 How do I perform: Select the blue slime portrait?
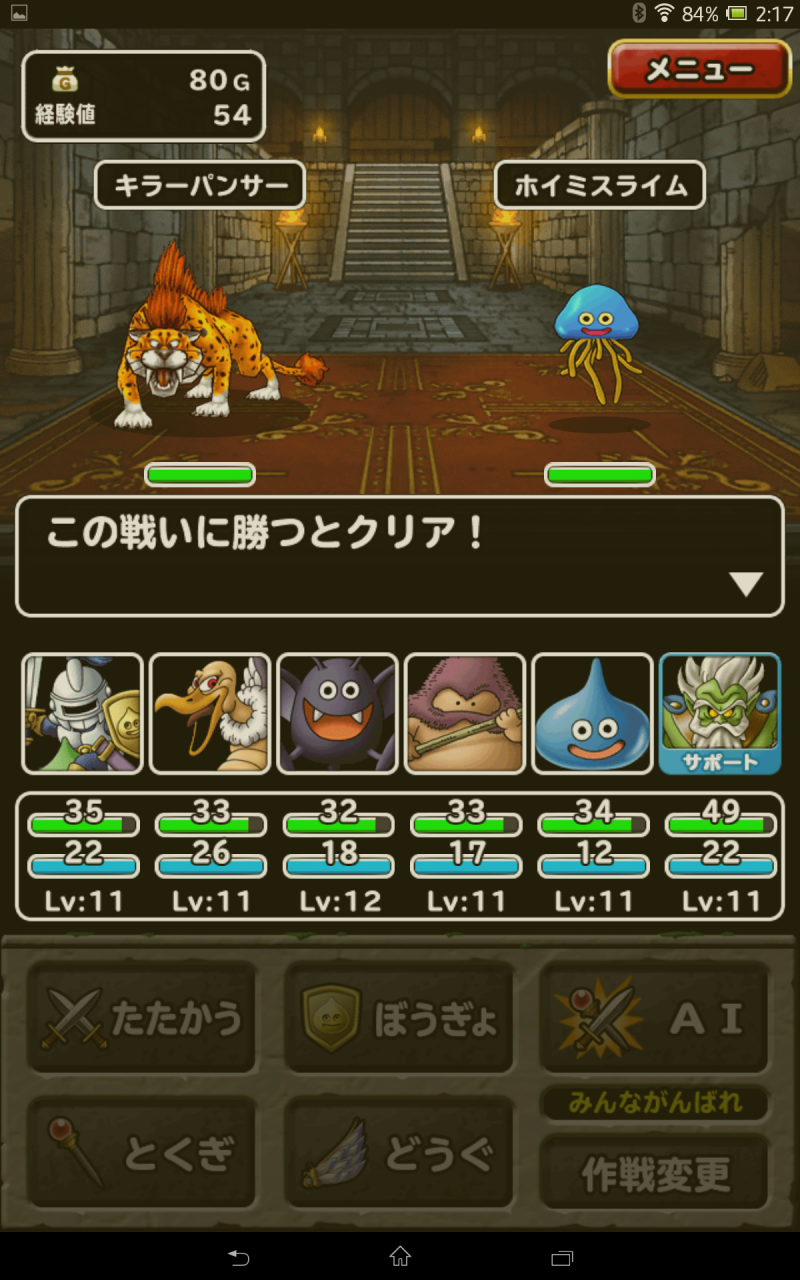click(593, 713)
